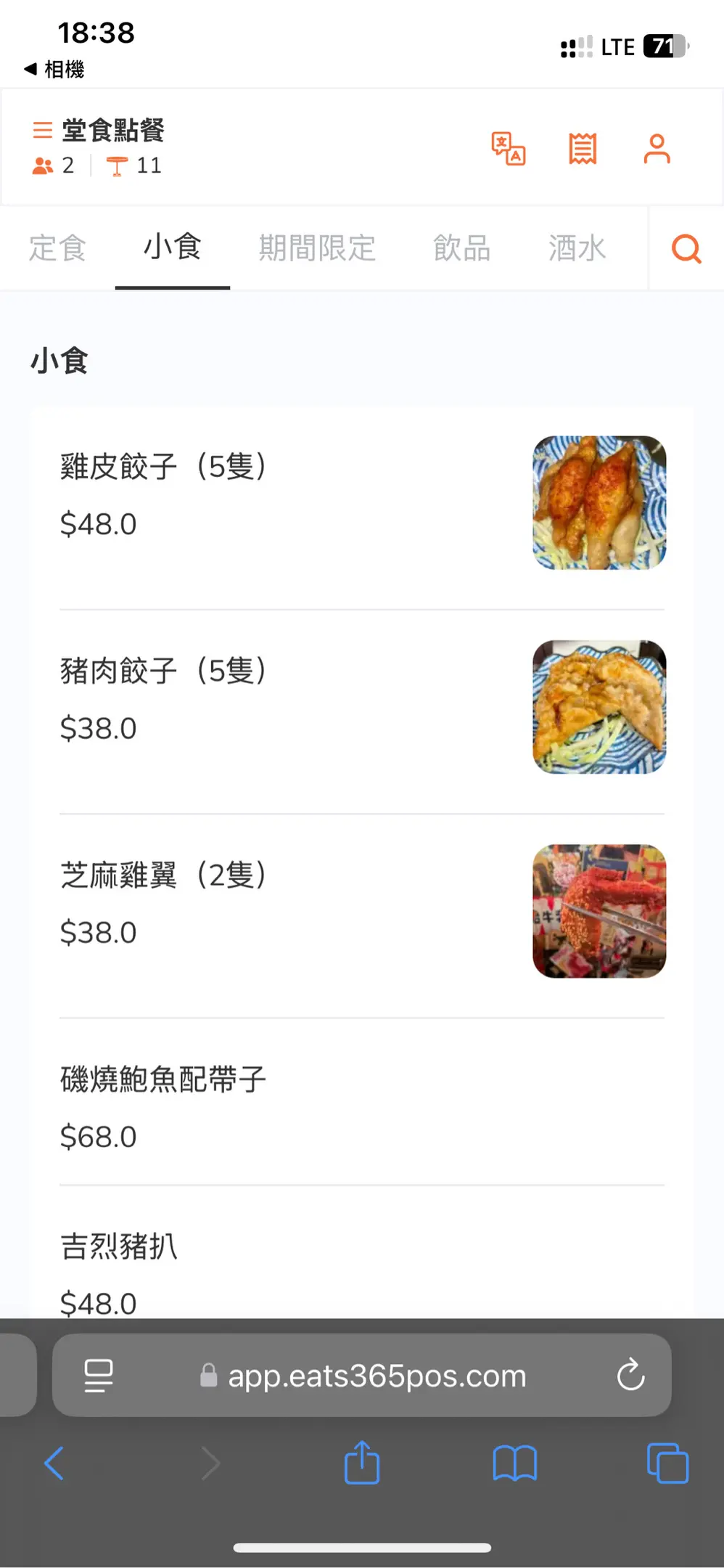The height and width of the screenshot is (1568, 724).
Task: Share this page from Safari toolbar
Action: (x=362, y=1463)
